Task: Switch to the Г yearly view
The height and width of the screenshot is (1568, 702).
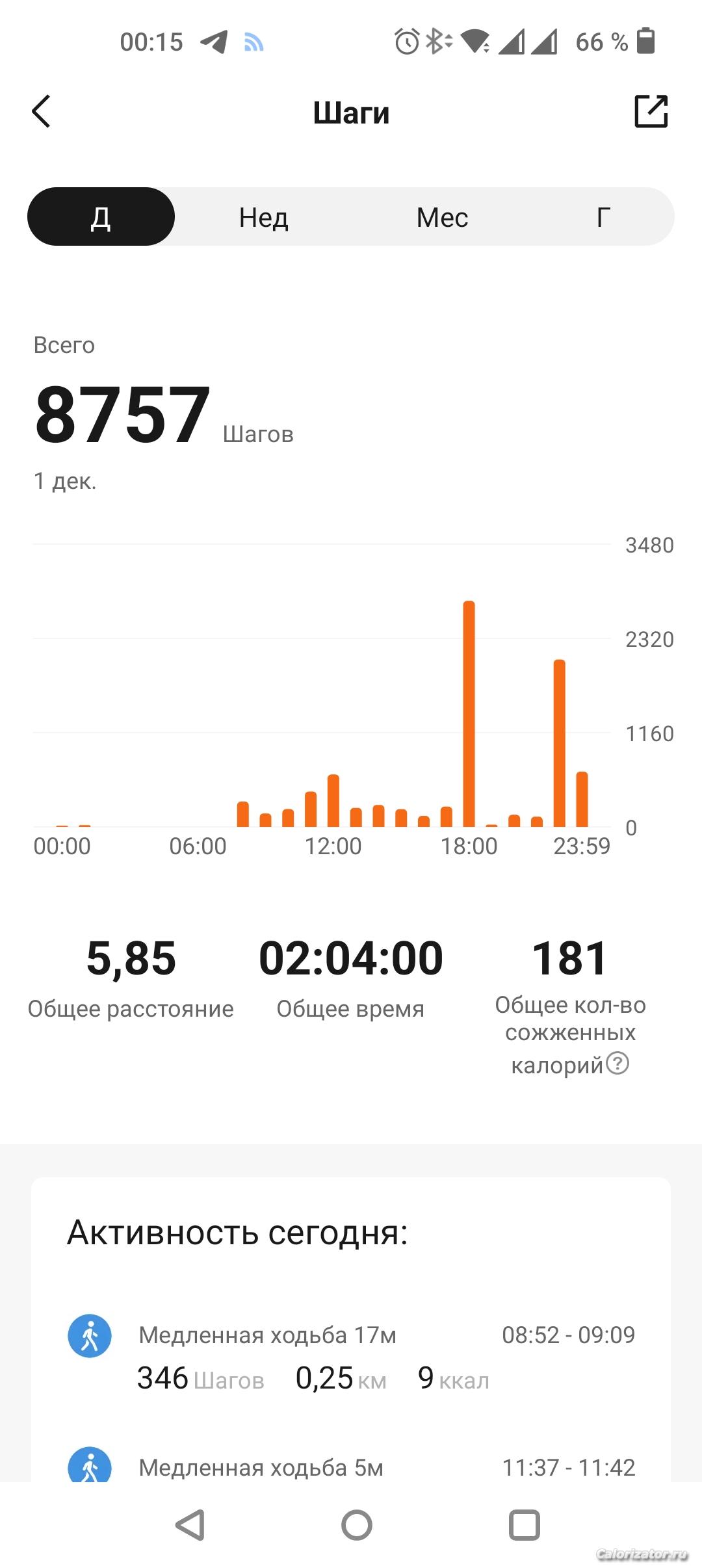Action: pos(603,217)
